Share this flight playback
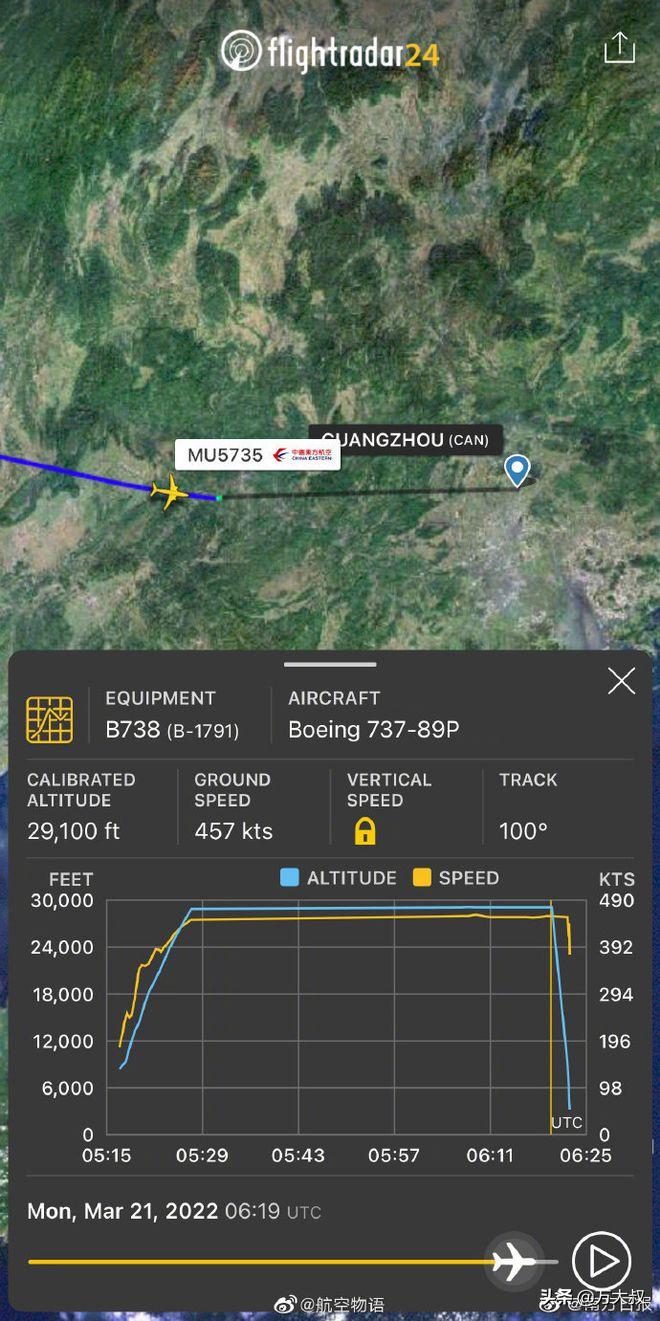The height and width of the screenshot is (1321, 660). [619, 47]
